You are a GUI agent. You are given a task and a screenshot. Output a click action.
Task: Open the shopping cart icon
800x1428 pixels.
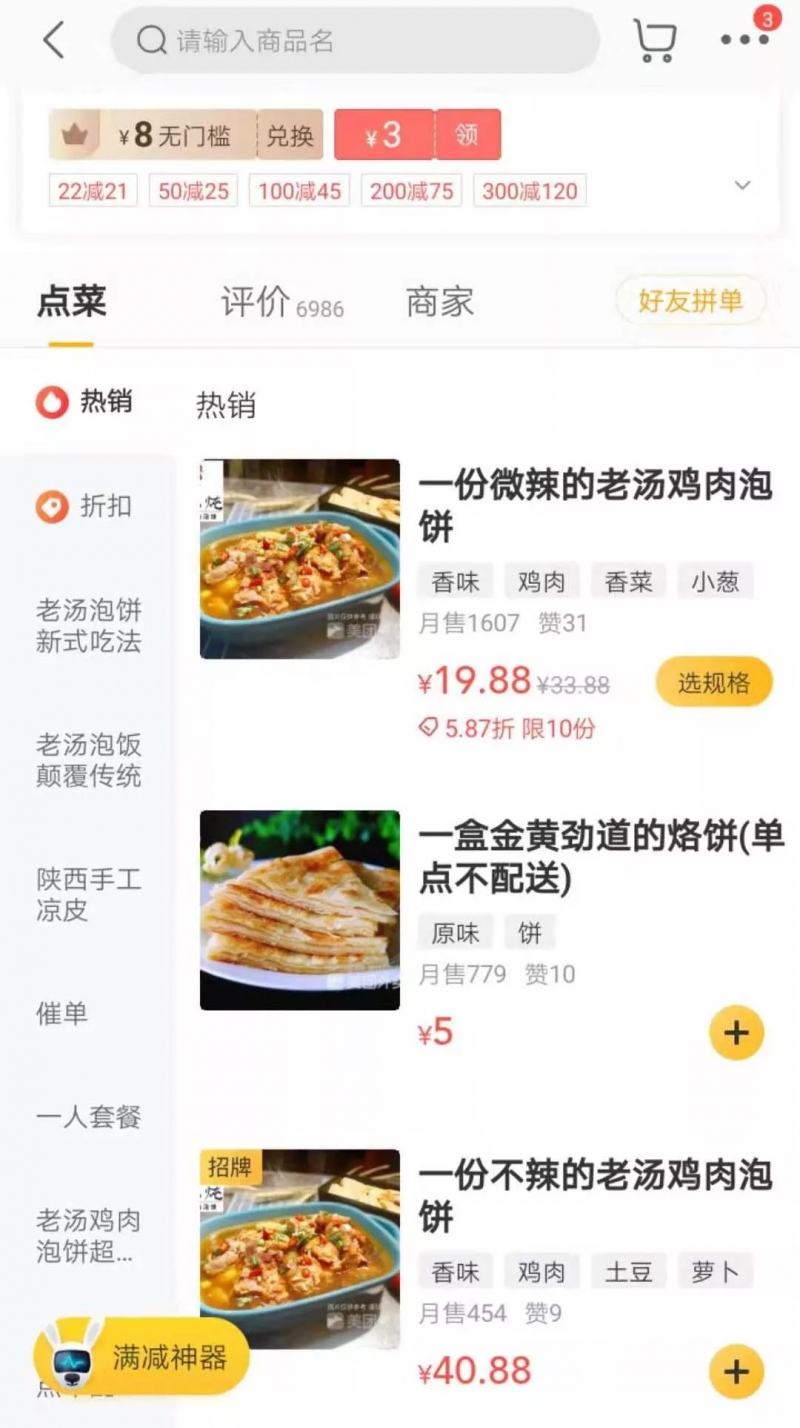(x=655, y=40)
